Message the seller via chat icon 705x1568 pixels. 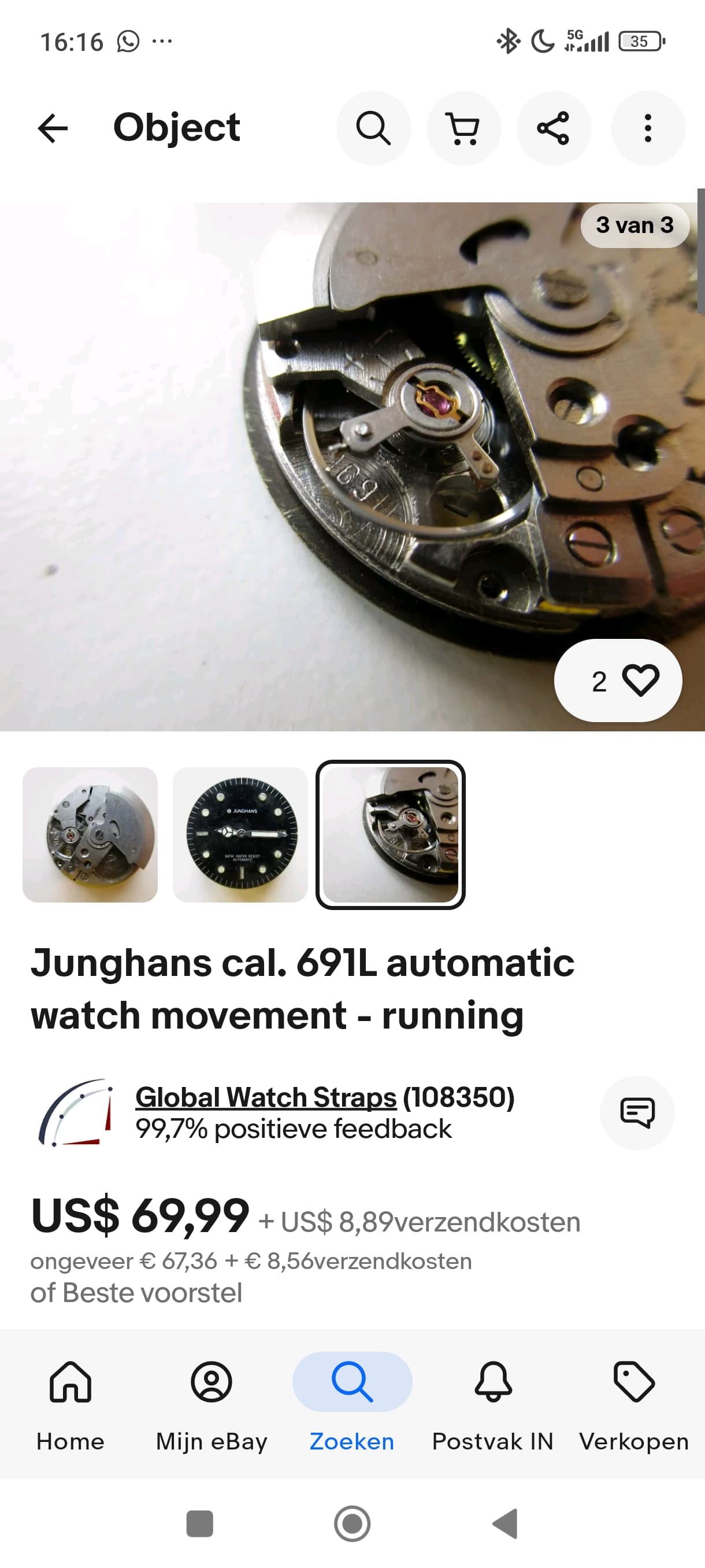coord(637,1113)
